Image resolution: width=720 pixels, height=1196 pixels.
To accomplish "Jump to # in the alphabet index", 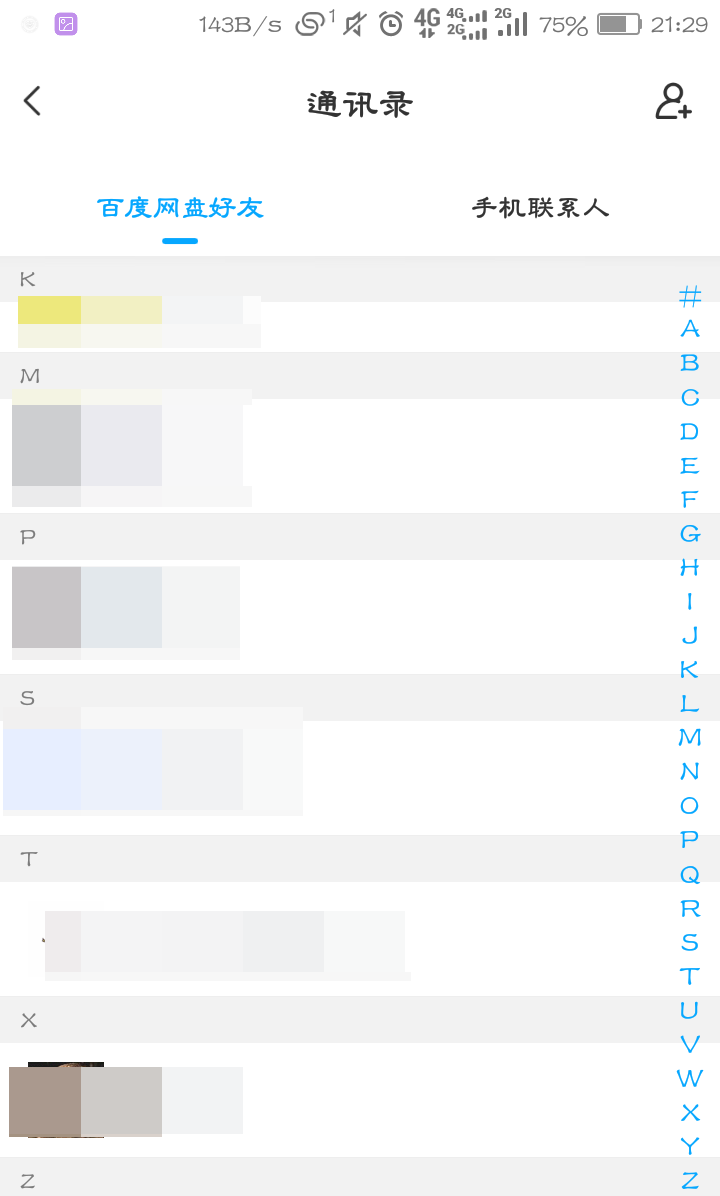I will point(690,296).
